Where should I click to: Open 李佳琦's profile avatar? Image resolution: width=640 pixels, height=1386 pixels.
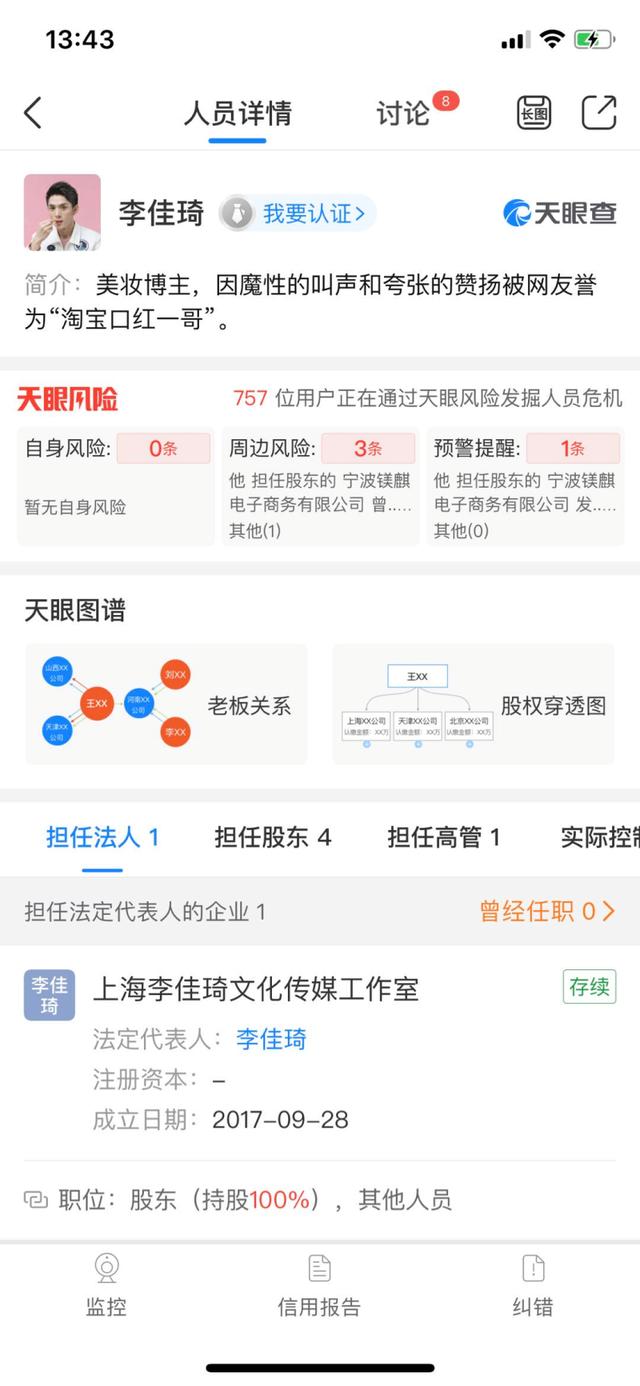pyautogui.click(x=62, y=212)
